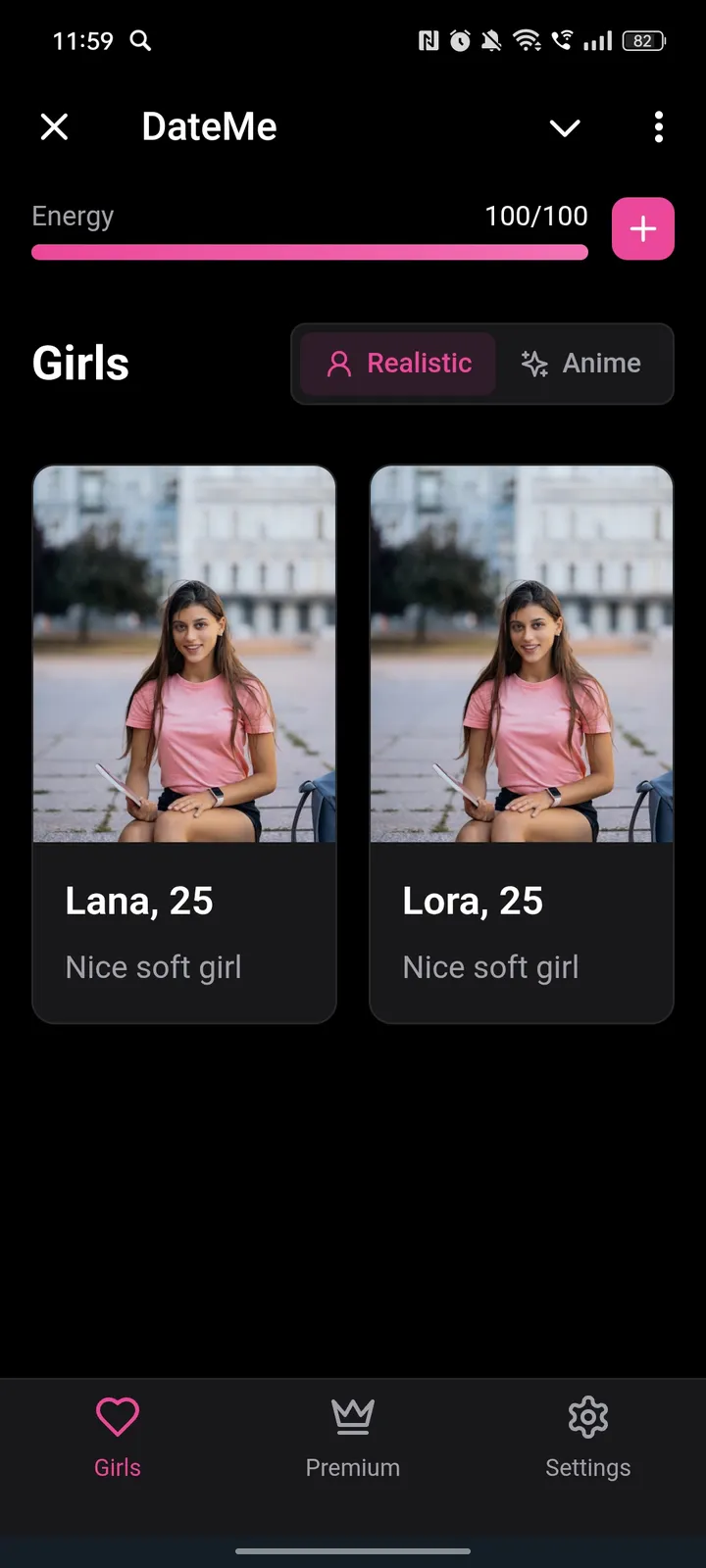This screenshot has height=1568, width=706.
Task: Switch to the Girls tab in bottom navigation
Action: pos(117,1438)
